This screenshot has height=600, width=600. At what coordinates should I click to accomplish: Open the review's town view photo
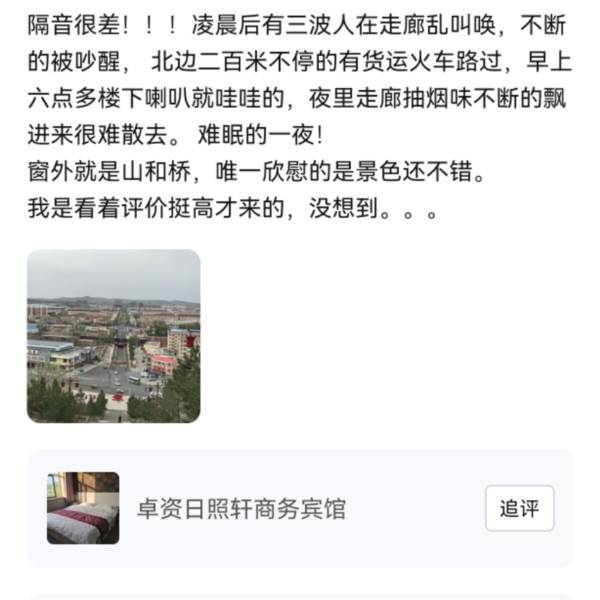113,336
